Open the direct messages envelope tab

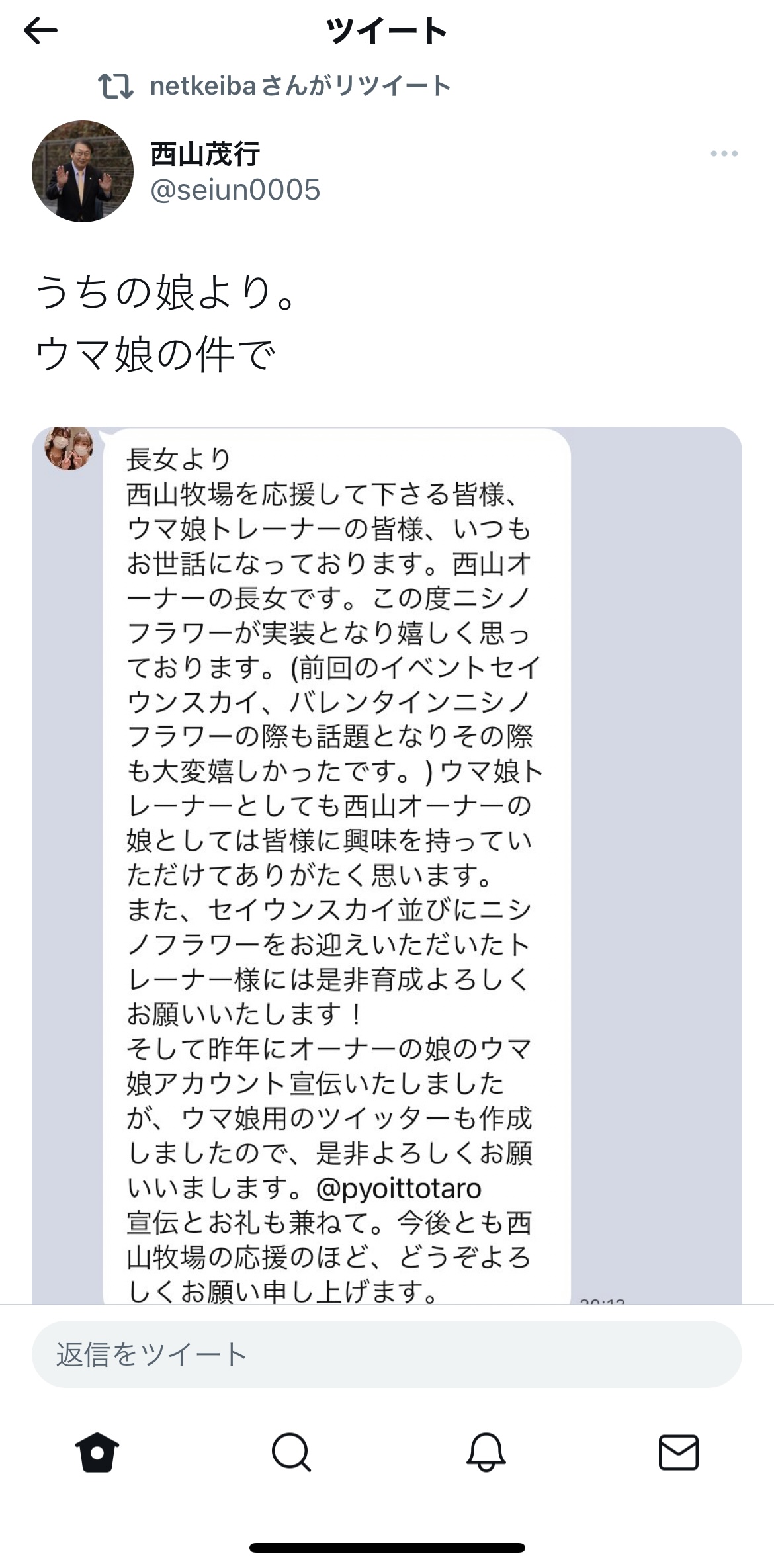click(x=679, y=1452)
